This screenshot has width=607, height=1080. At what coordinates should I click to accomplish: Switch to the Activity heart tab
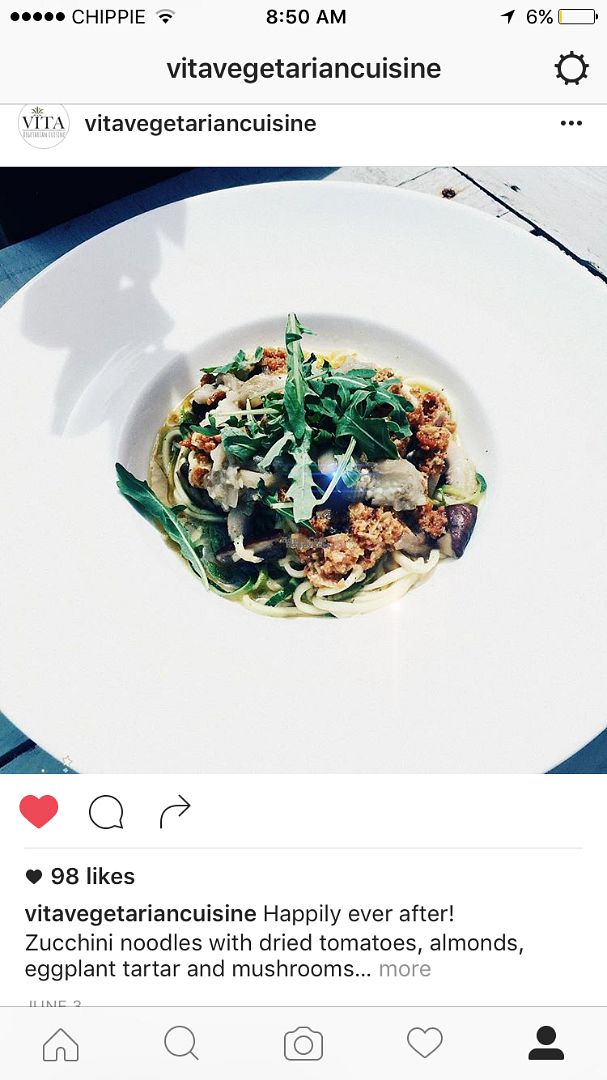(x=425, y=1045)
